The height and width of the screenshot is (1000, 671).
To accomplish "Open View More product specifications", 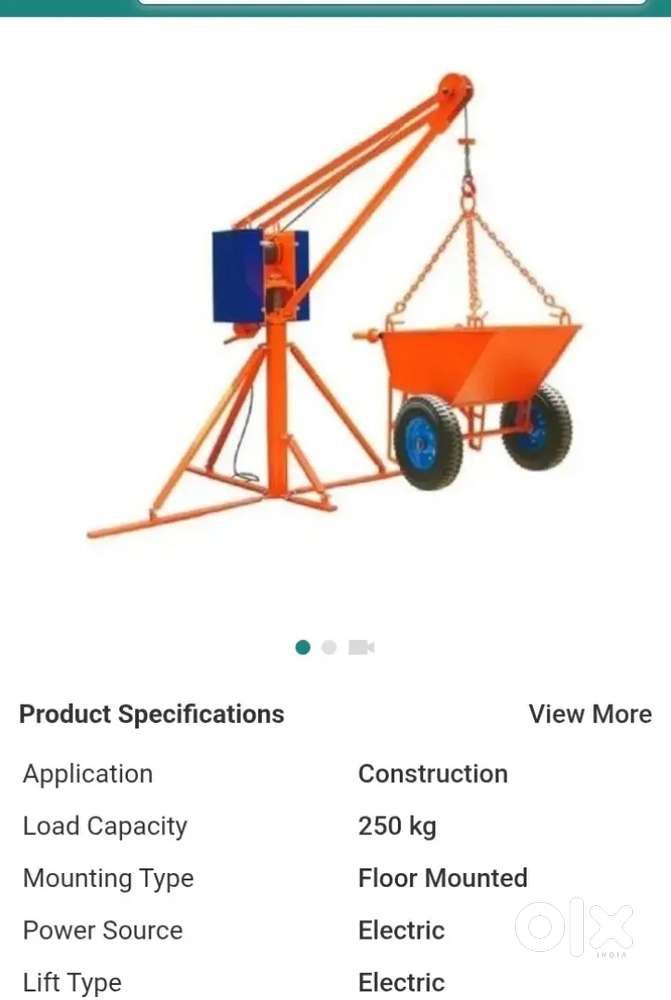I will (590, 714).
